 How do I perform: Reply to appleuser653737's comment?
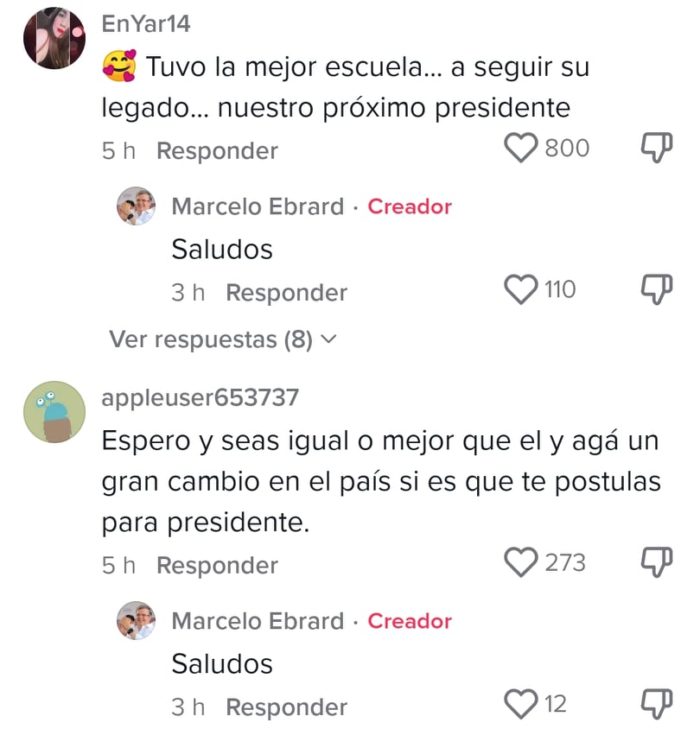pos(217,565)
